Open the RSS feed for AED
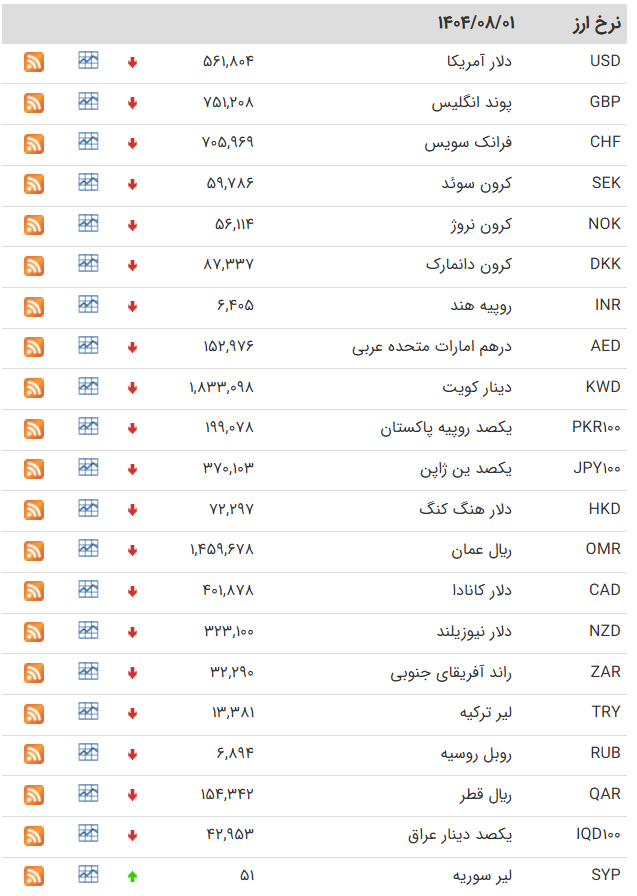 pos(34,347)
